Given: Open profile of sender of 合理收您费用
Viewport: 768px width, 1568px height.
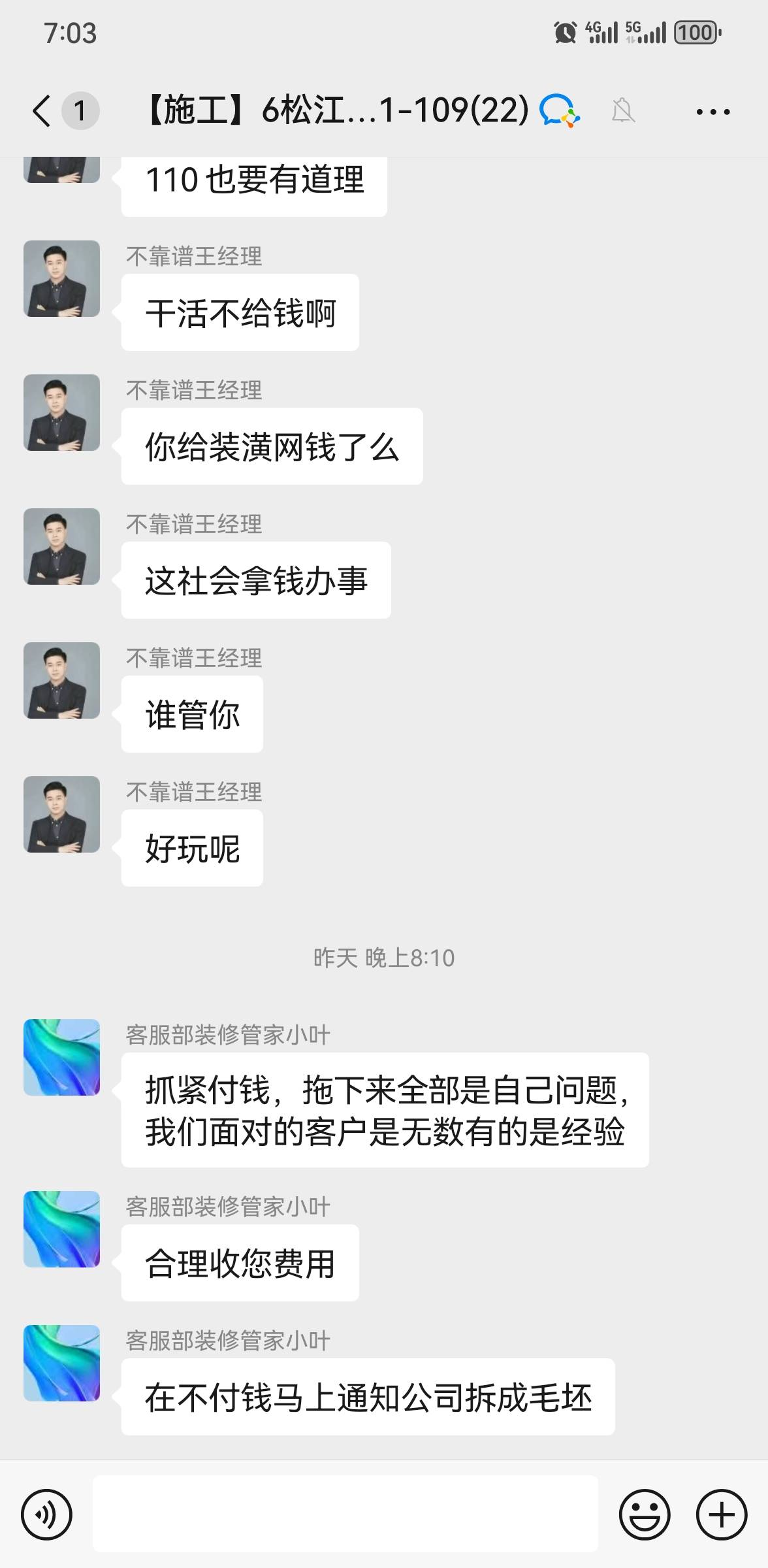Looking at the screenshot, I should point(62,1229).
